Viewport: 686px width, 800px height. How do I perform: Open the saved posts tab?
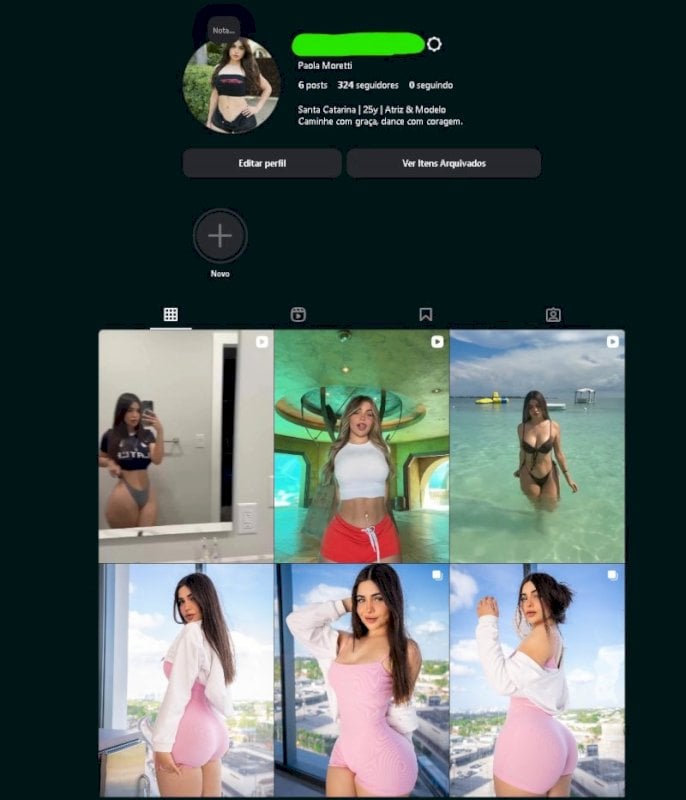425,314
